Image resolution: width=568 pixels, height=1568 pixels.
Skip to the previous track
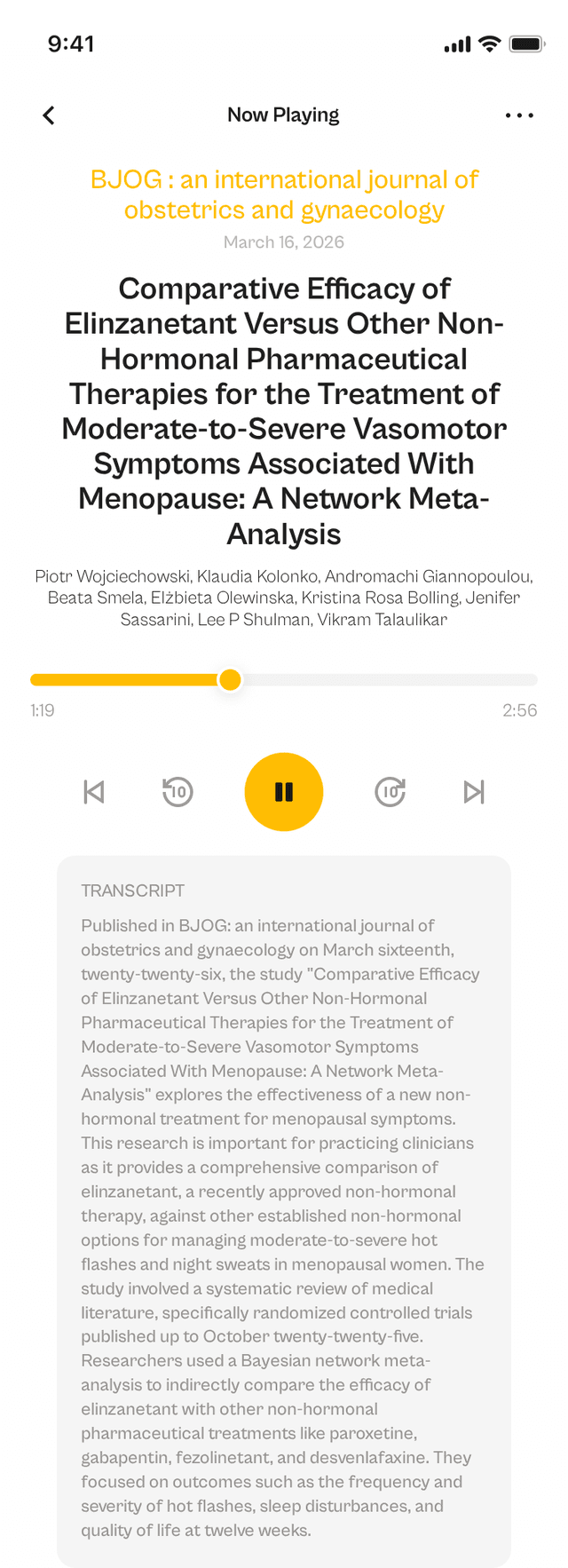94,791
